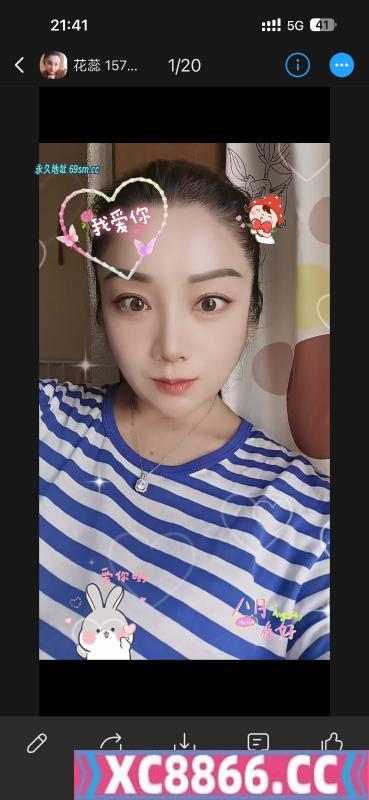369x800 pixels.
Task: Like the photo with the thumbs-up icon
Action: [332, 742]
